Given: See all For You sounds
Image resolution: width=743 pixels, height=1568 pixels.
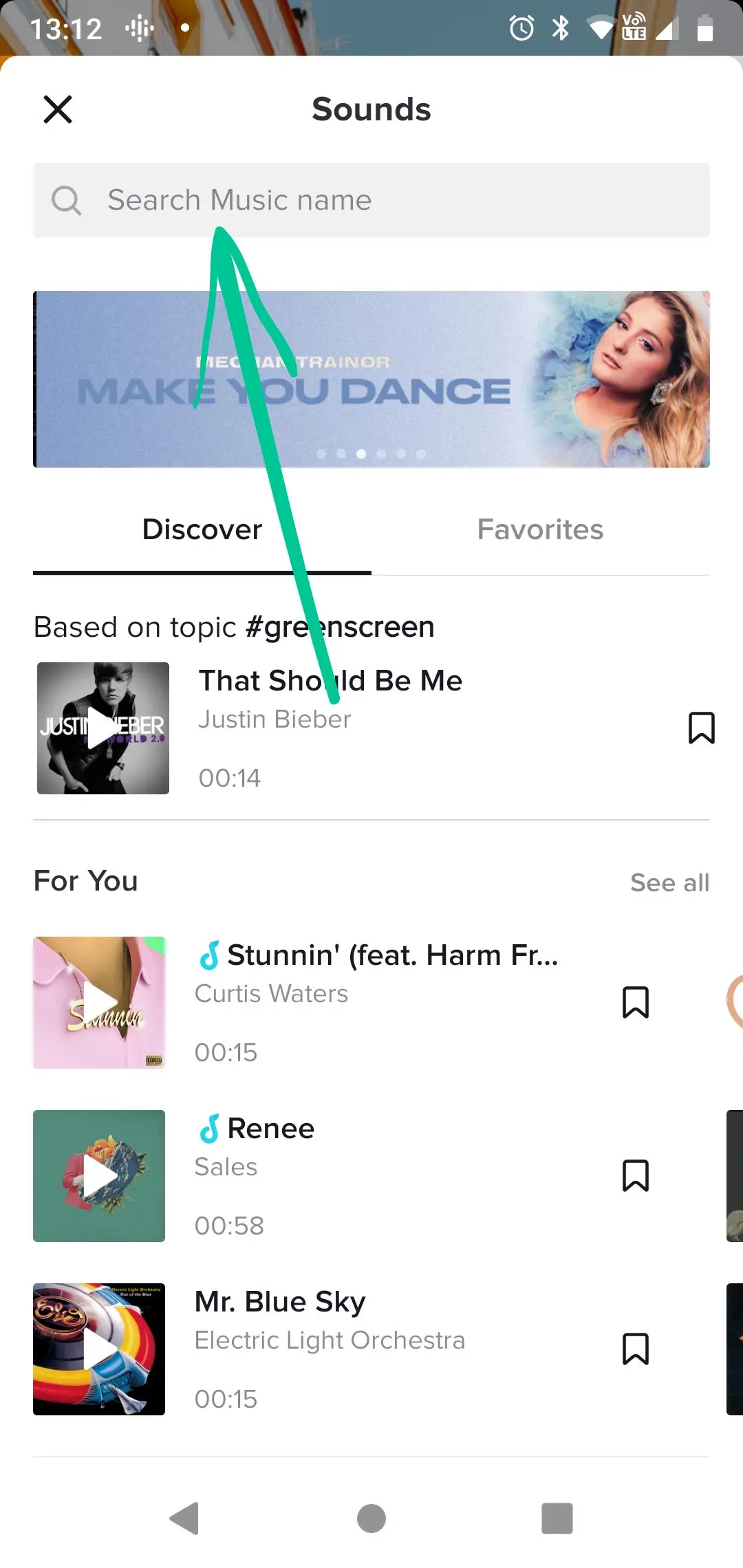Looking at the screenshot, I should pos(669,882).
